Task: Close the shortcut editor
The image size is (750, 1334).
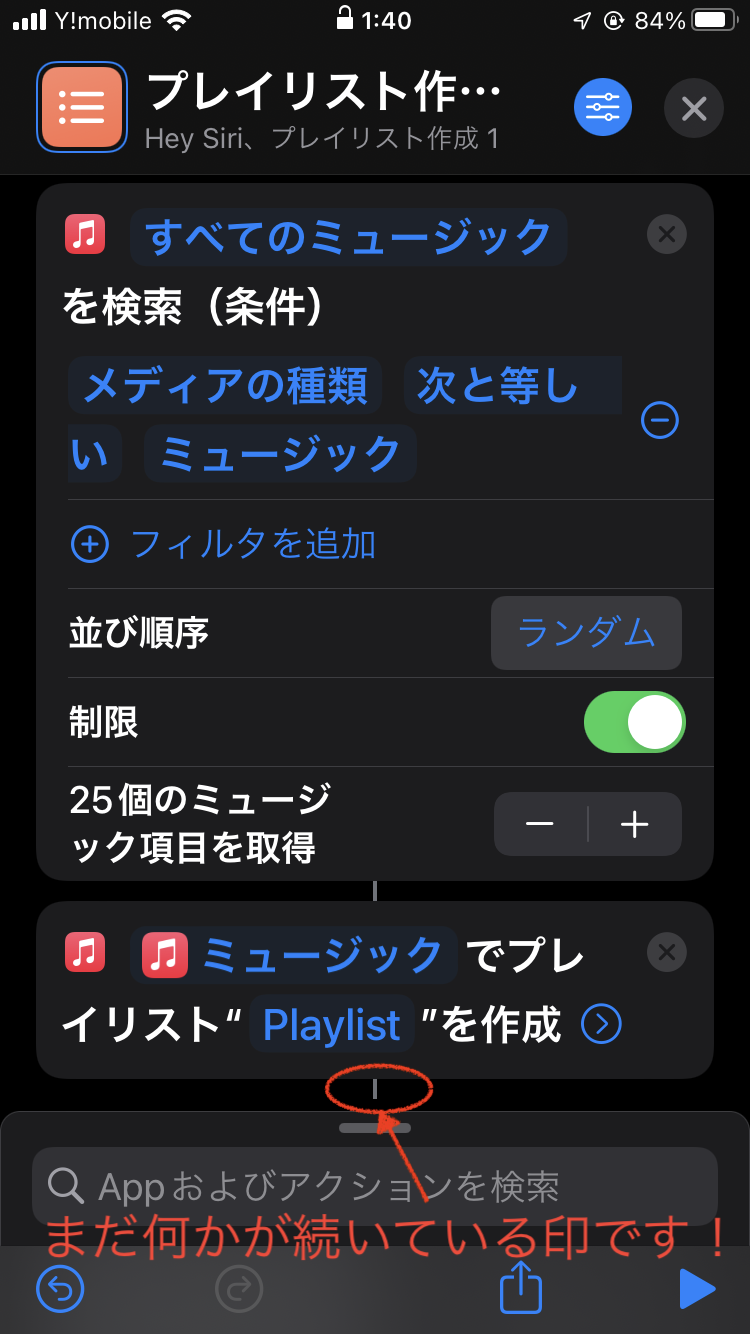Action: tap(693, 107)
